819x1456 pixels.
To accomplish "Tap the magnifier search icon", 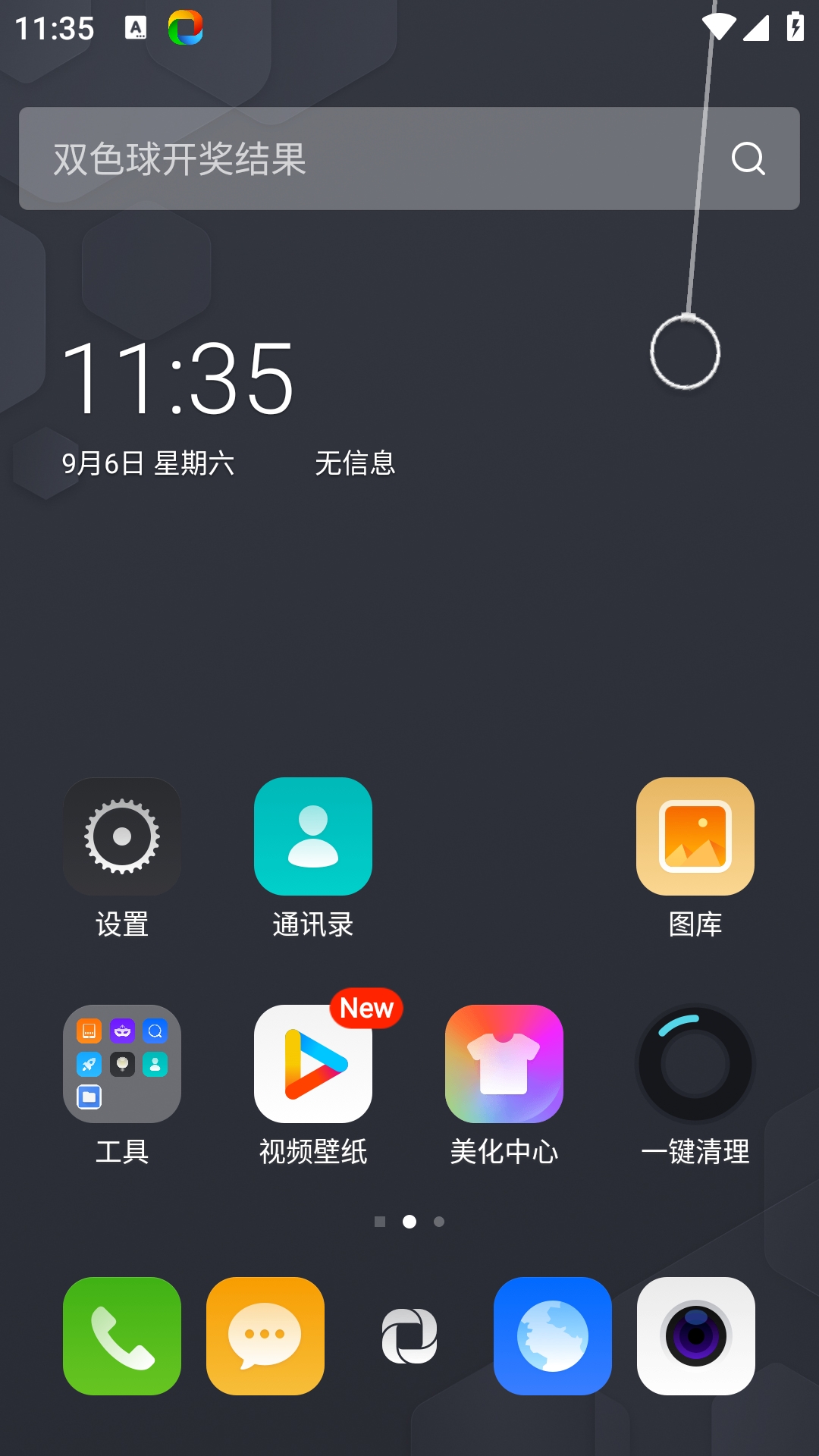I will [748, 158].
